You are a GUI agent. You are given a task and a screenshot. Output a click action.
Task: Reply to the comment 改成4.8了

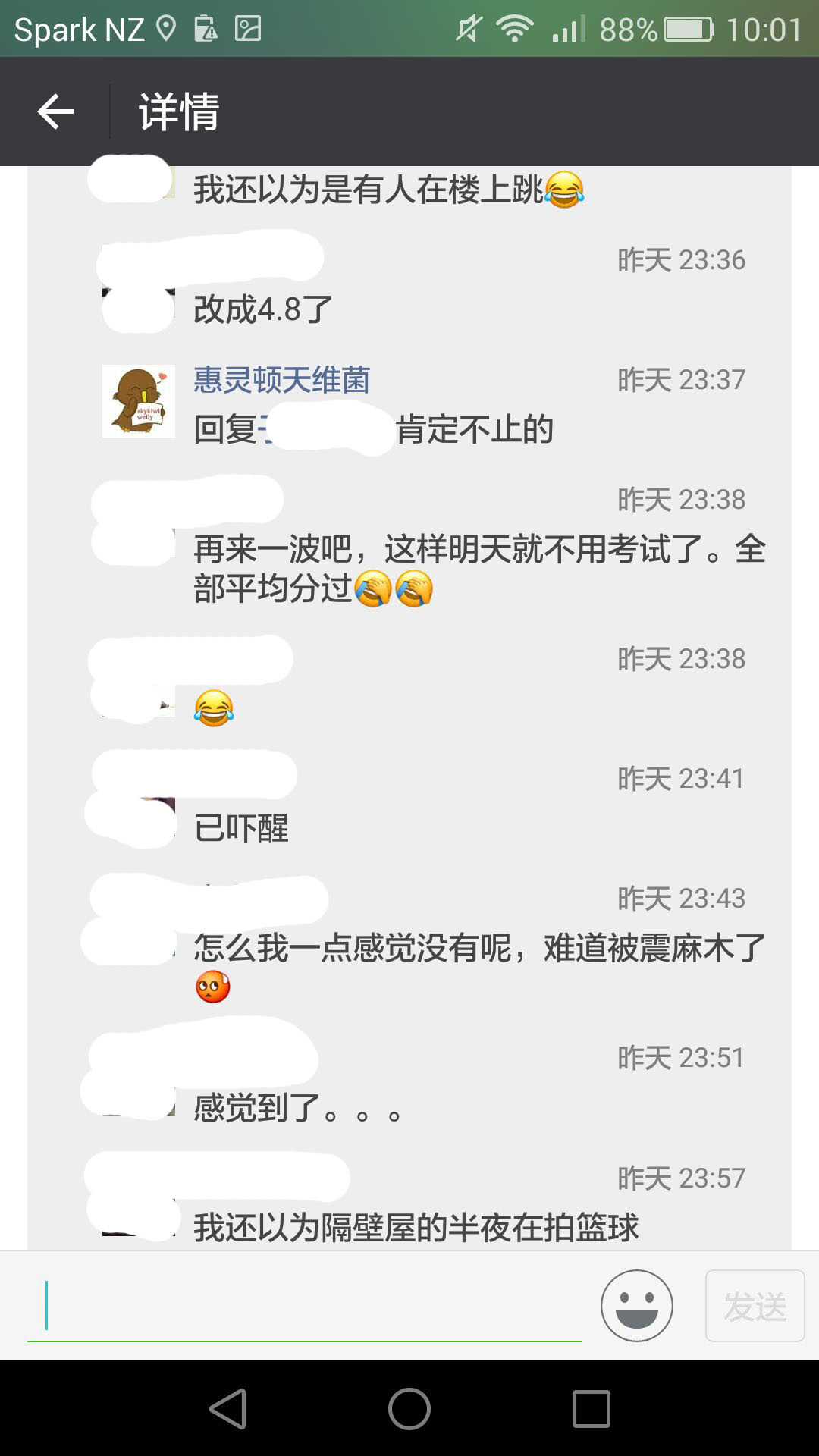(x=263, y=309)
